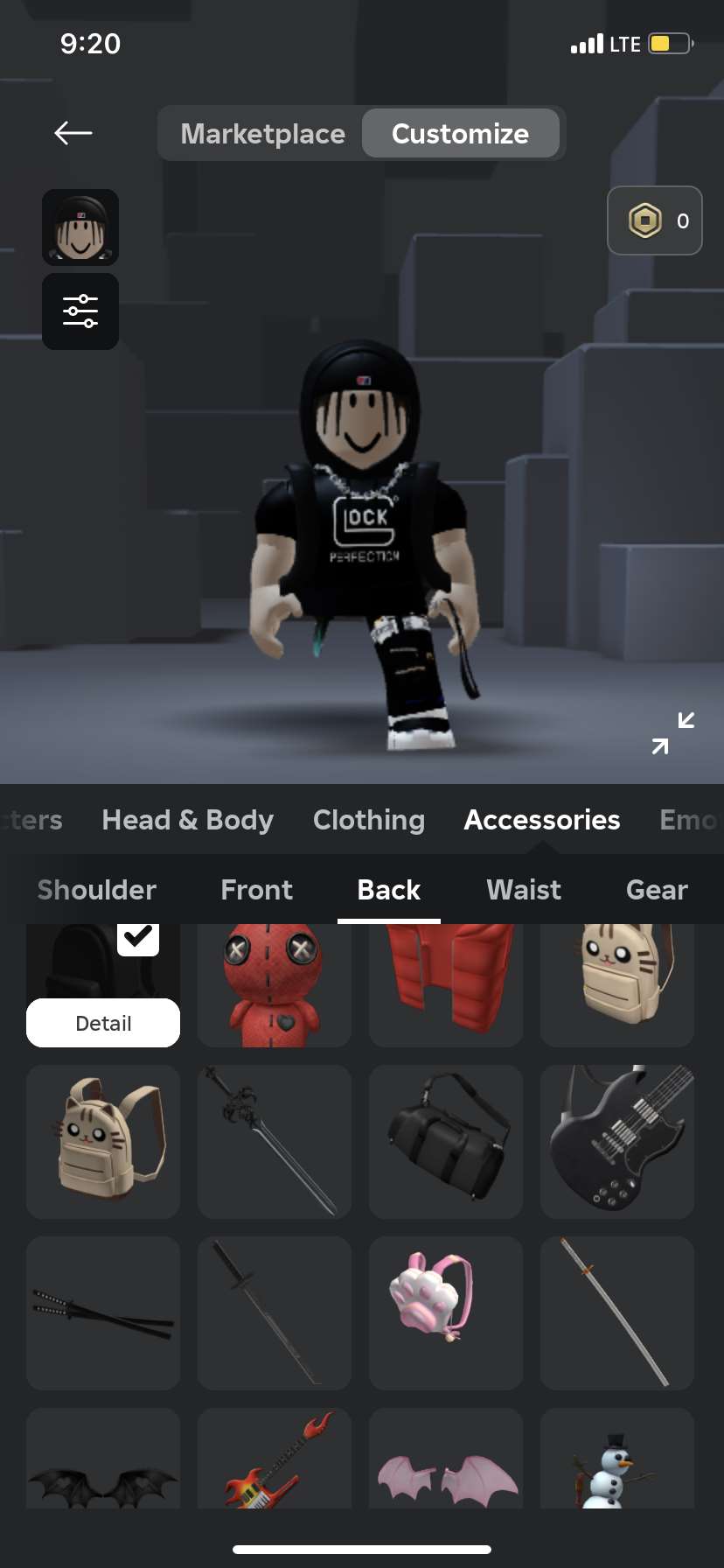Switch to the Marketplace tab

262,133
